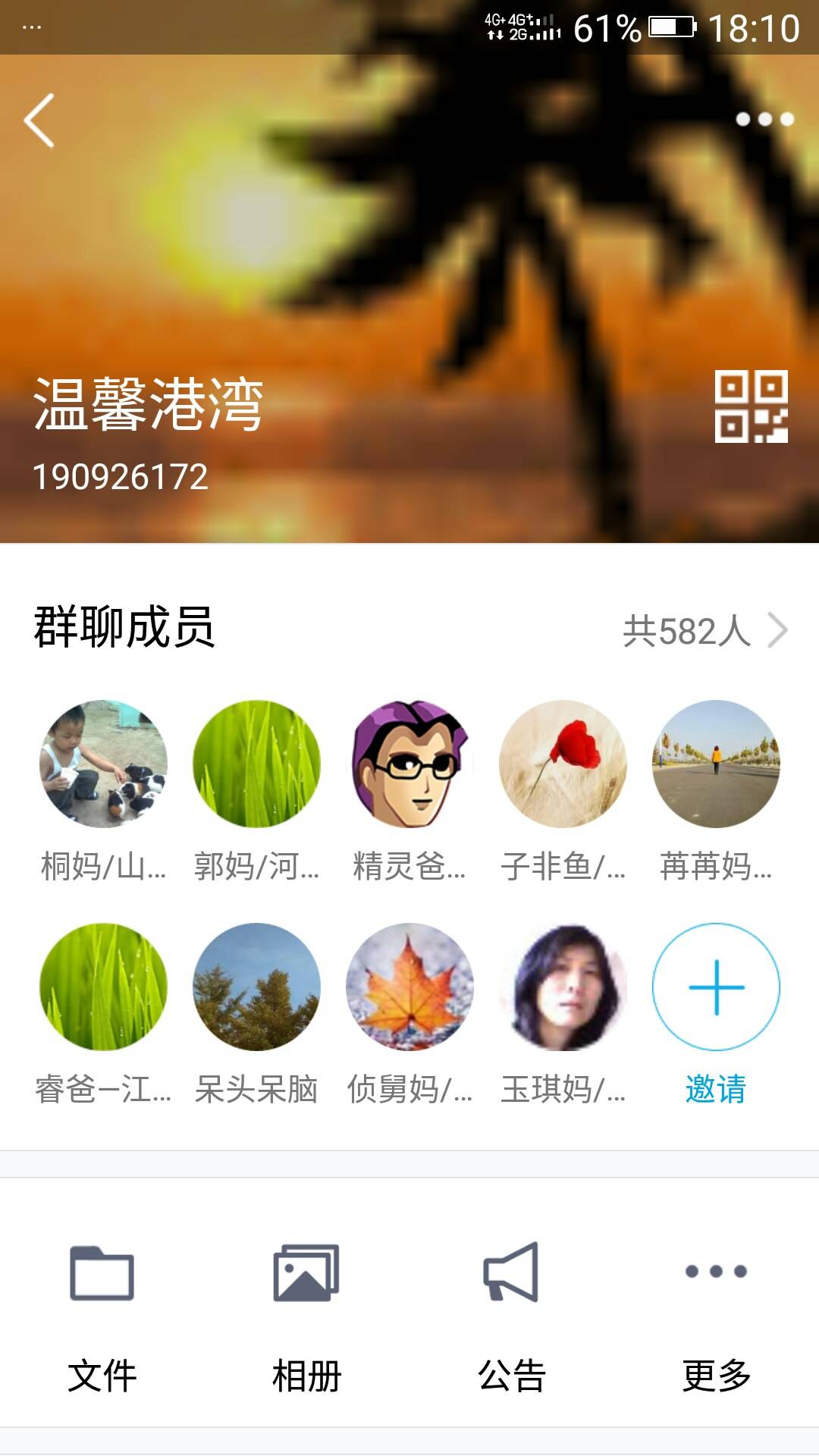The image size is (819, 1456).
Task: Tap 邀请 to invite new members
Action: (x=716, y=987)
